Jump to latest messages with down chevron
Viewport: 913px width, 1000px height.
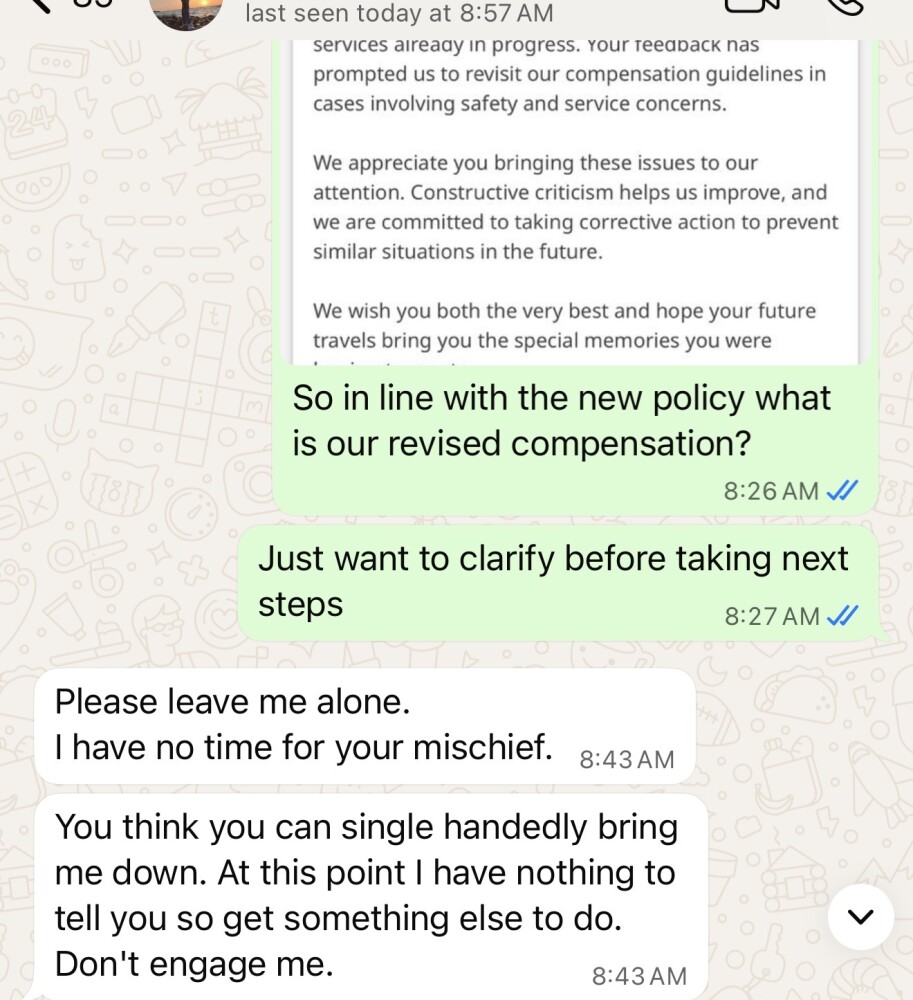[860, 916]
